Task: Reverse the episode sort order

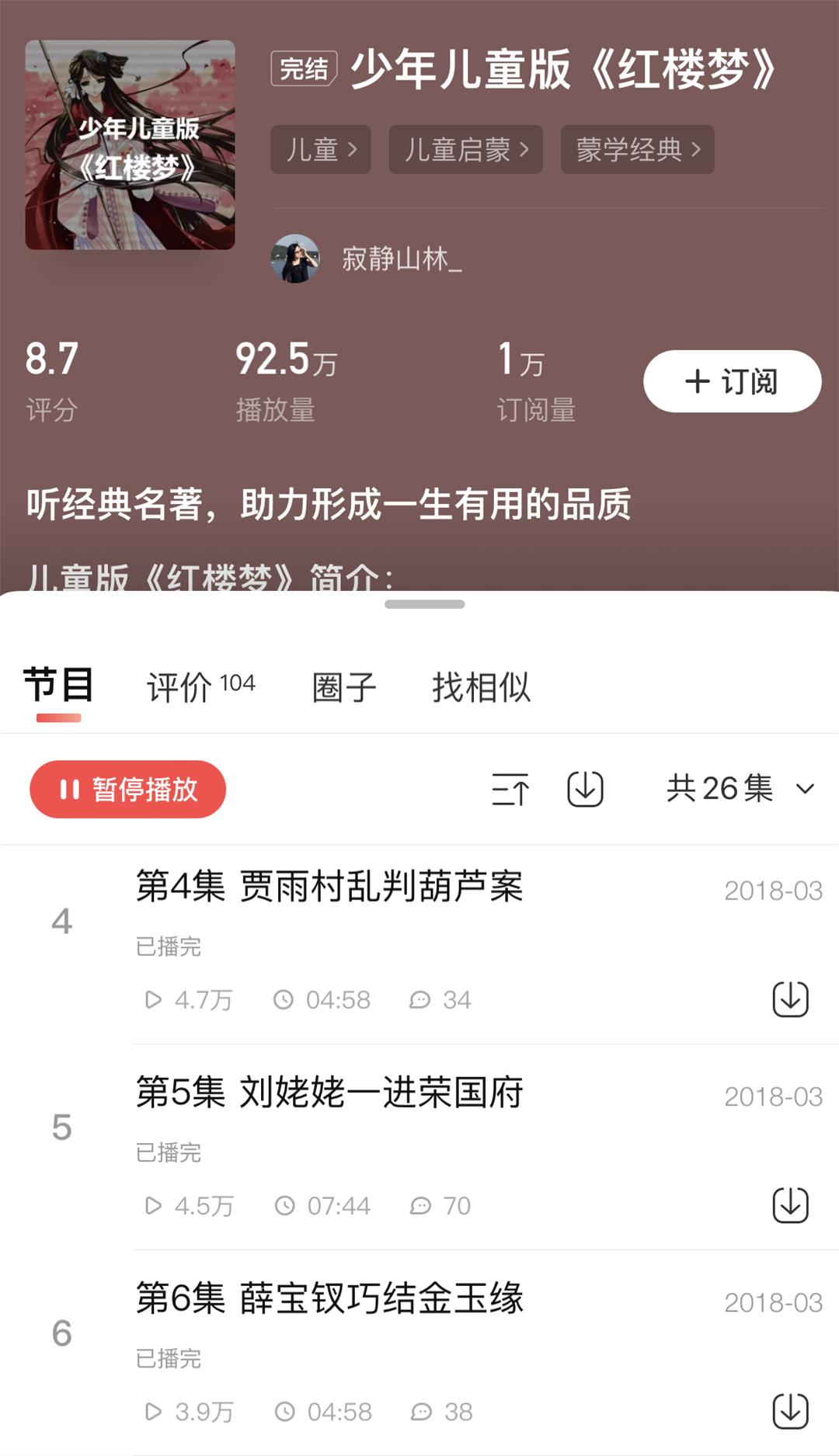Action: [510, 790]
